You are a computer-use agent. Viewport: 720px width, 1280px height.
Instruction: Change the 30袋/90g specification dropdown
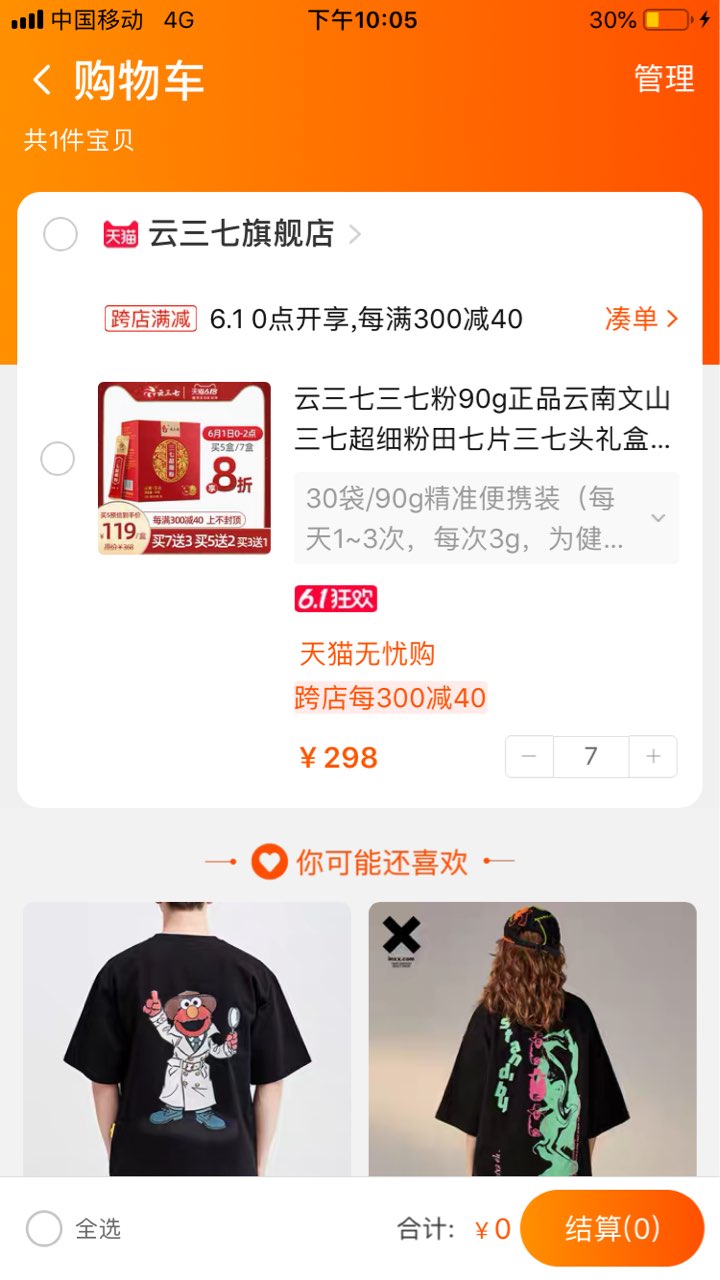[x=486, y=518]
